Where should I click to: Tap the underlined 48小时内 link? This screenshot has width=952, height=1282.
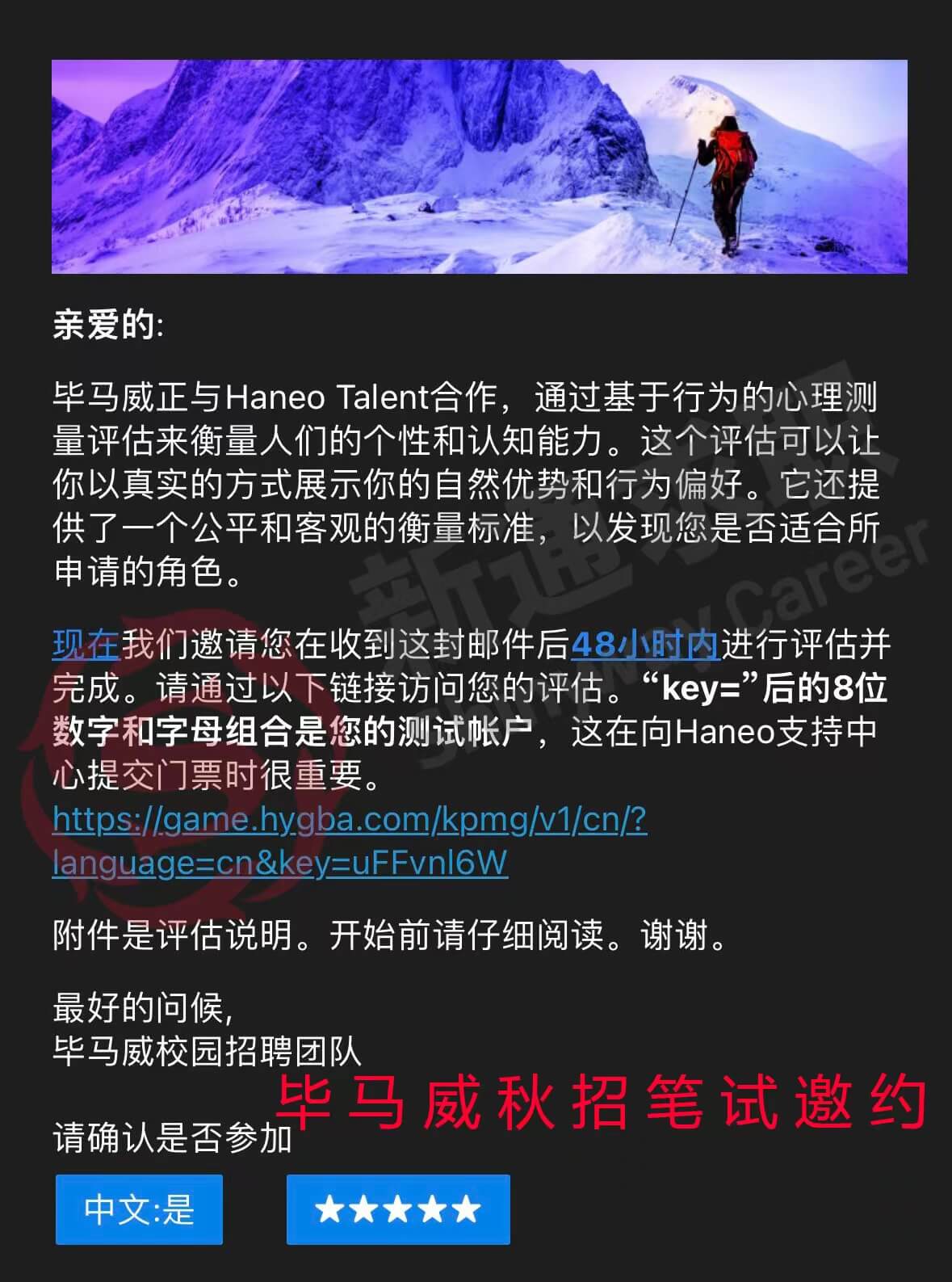(644, 645)
